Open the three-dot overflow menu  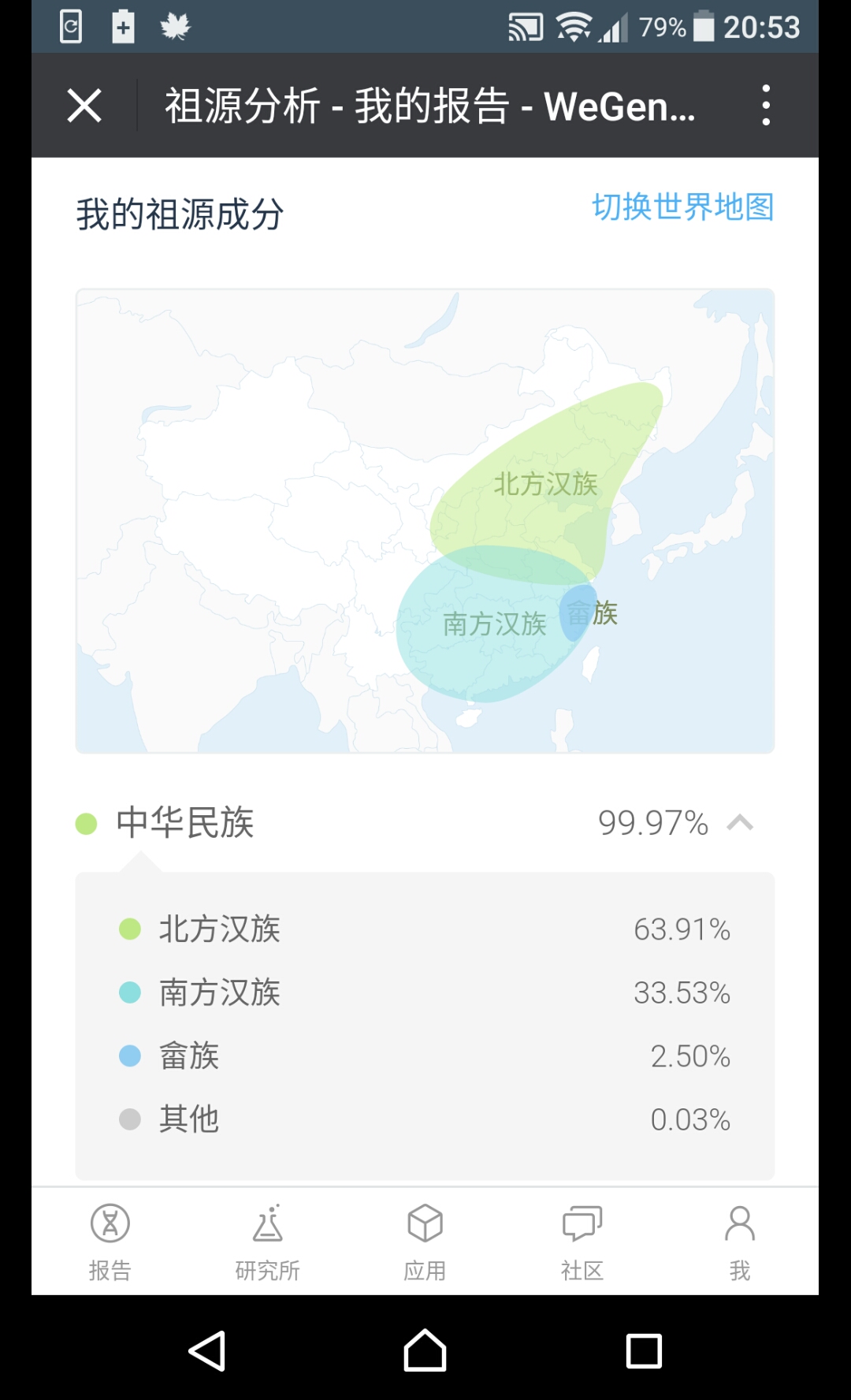(765, 106)
